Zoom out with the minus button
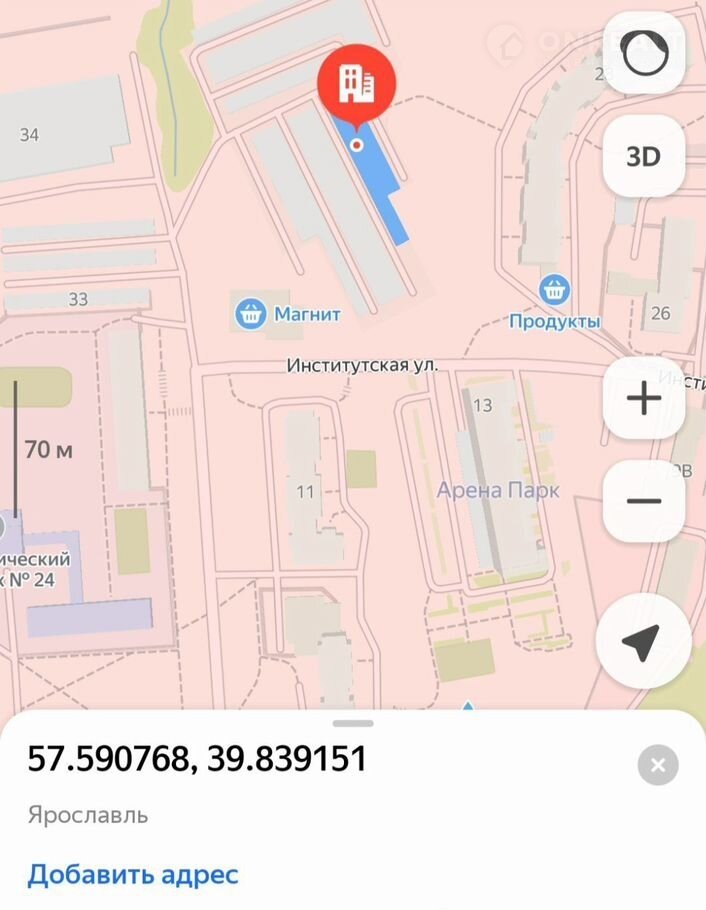 pos(644,500)
